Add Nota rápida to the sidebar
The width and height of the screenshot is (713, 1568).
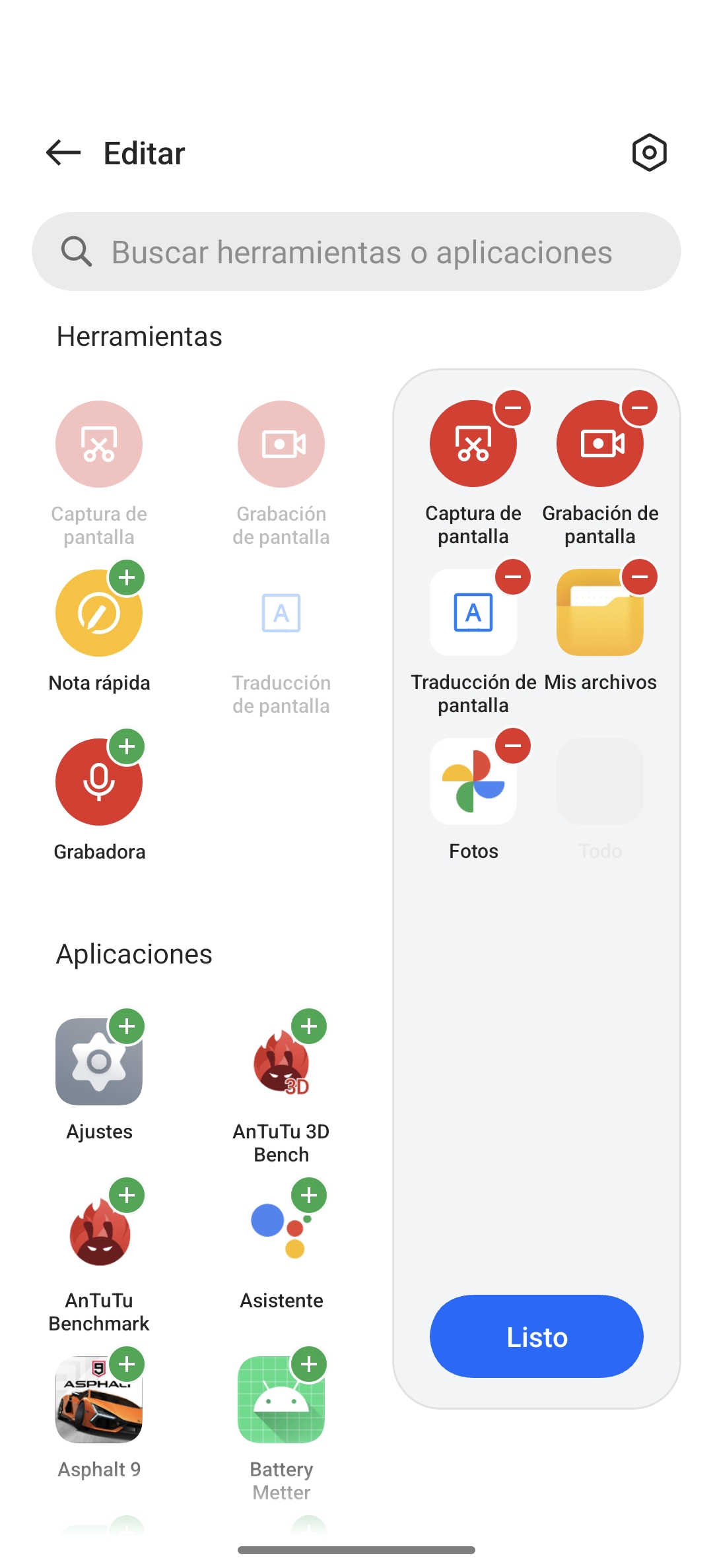[x=127, y=577]
